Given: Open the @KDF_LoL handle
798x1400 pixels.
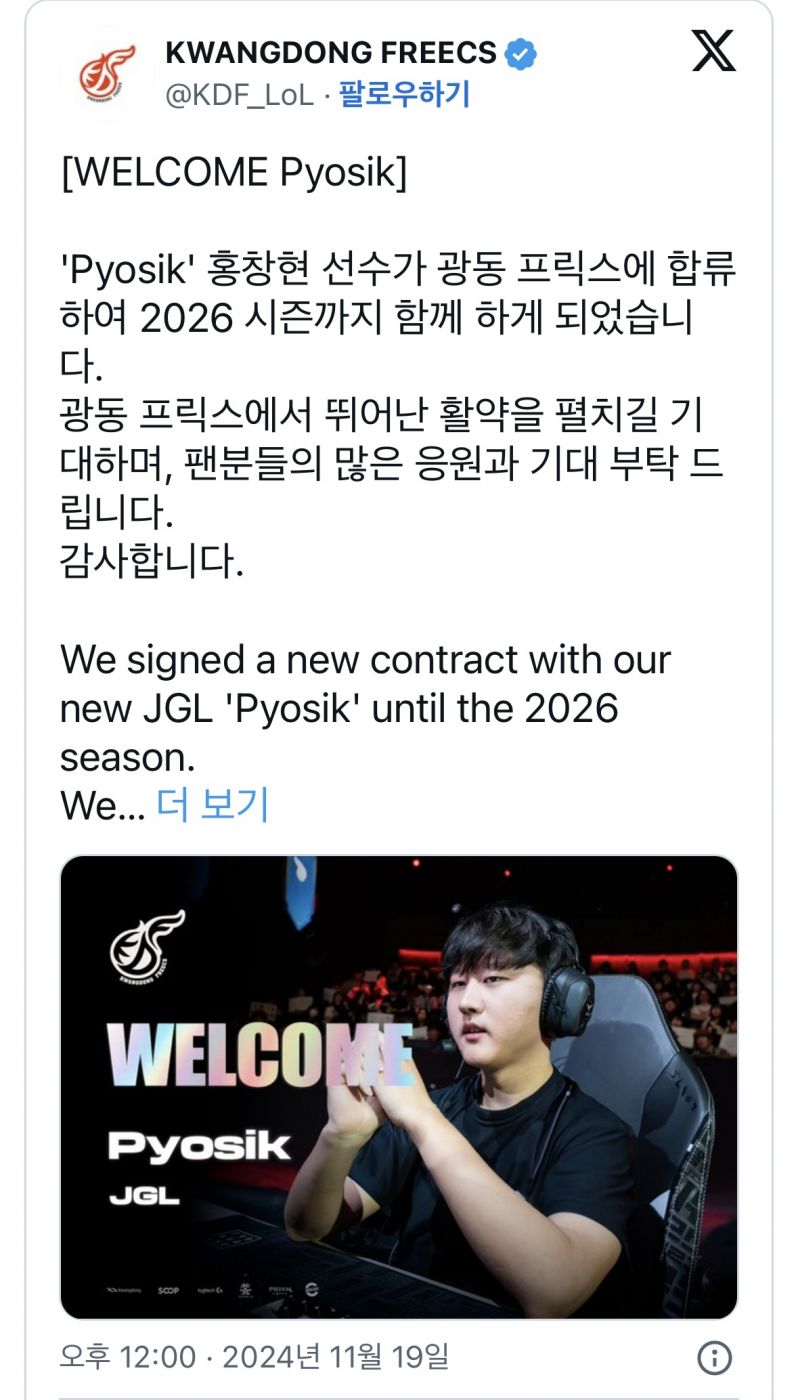Looking at the screenshot, I should pos(239,95).
